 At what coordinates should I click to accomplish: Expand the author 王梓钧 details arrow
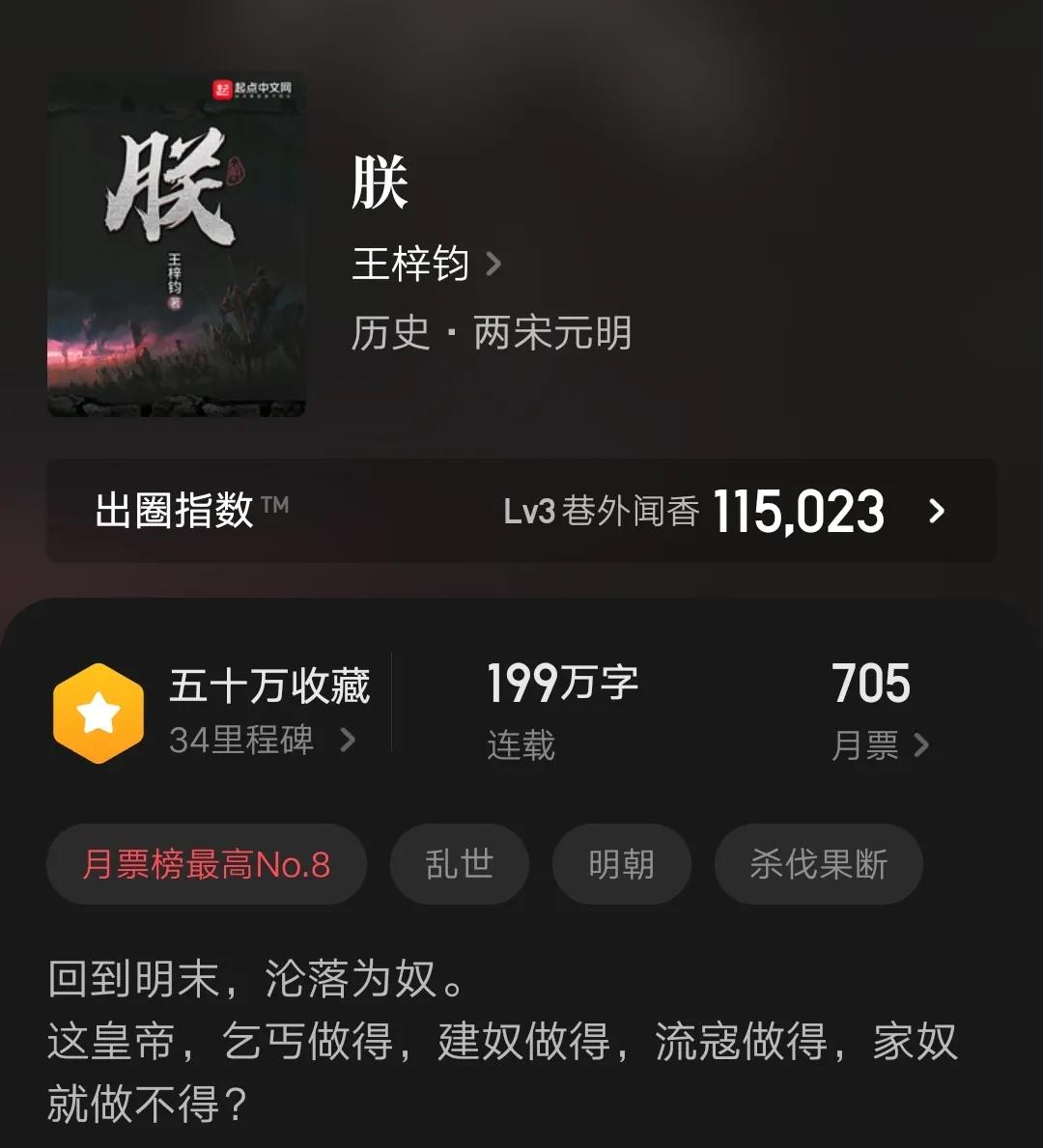coord(495,263)
